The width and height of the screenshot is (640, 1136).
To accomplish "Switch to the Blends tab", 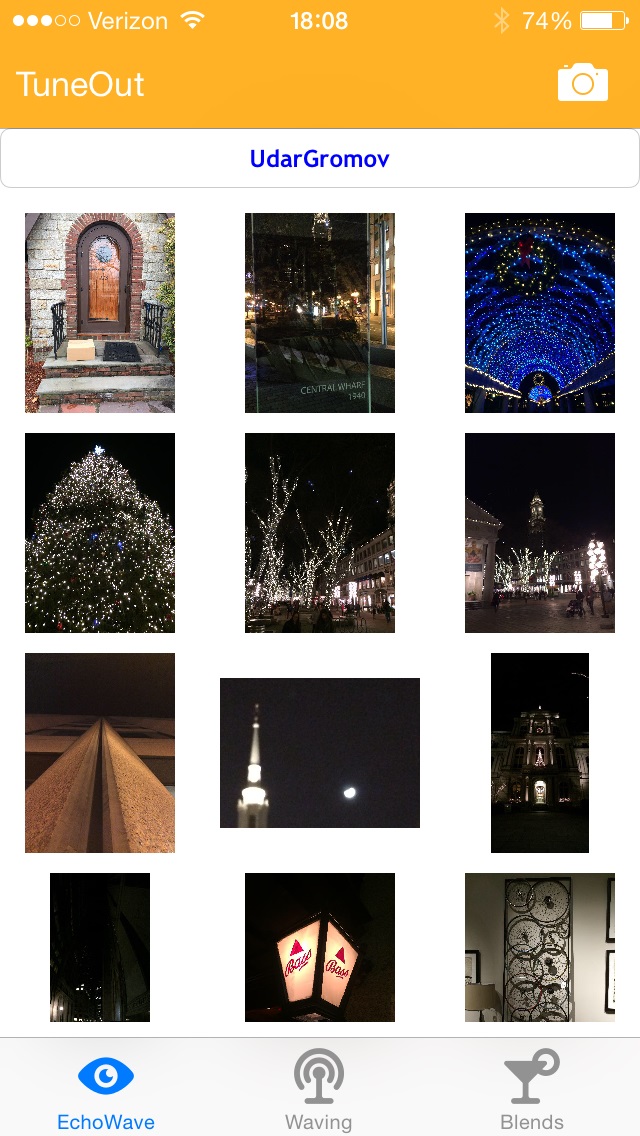I will pos(532,1089).
